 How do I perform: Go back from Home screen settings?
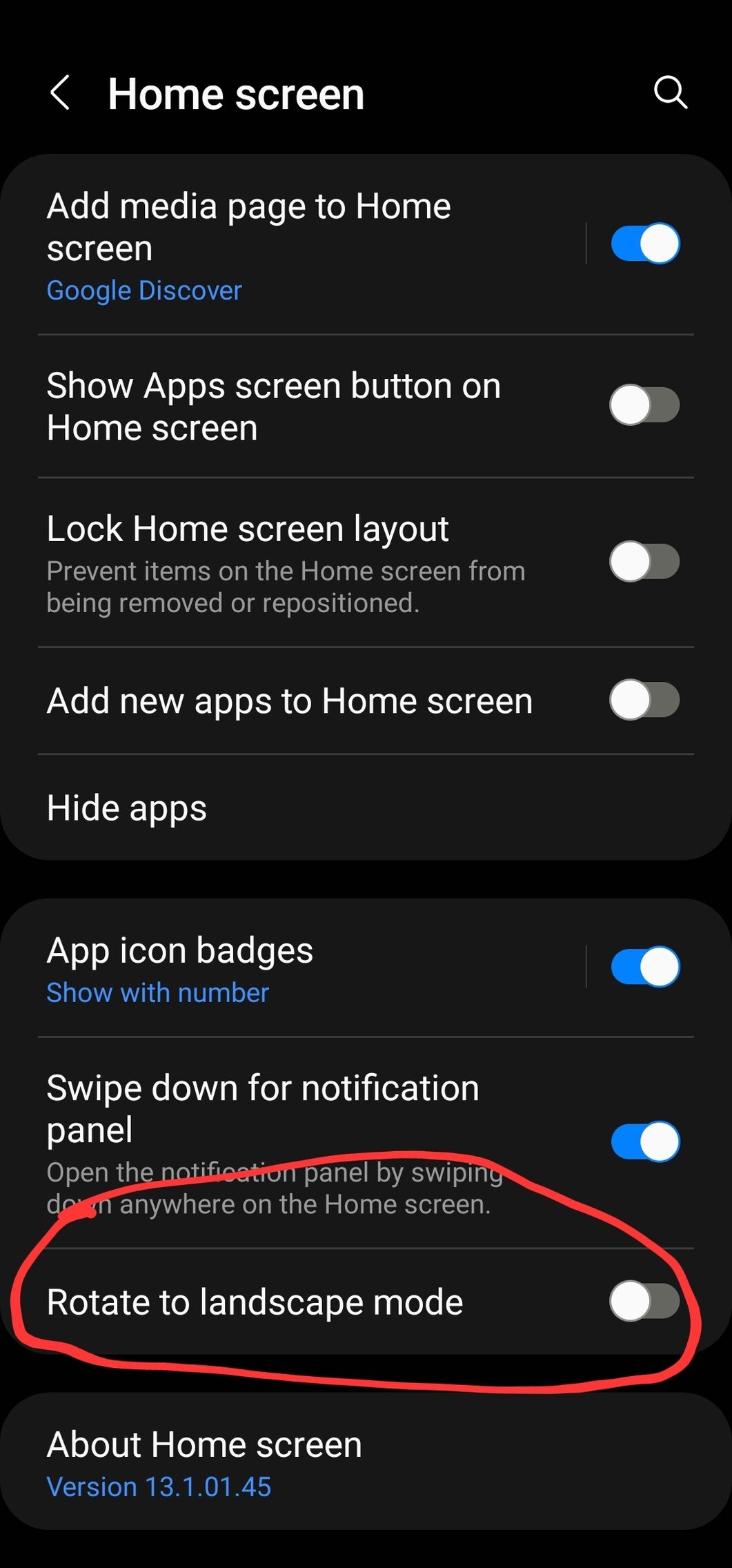coord(60,93)
